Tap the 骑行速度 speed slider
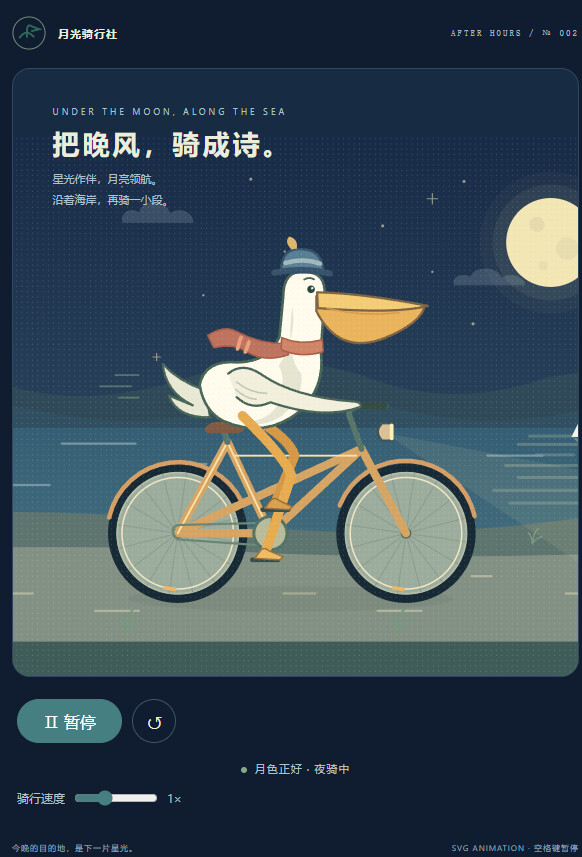 coord(116,799)
